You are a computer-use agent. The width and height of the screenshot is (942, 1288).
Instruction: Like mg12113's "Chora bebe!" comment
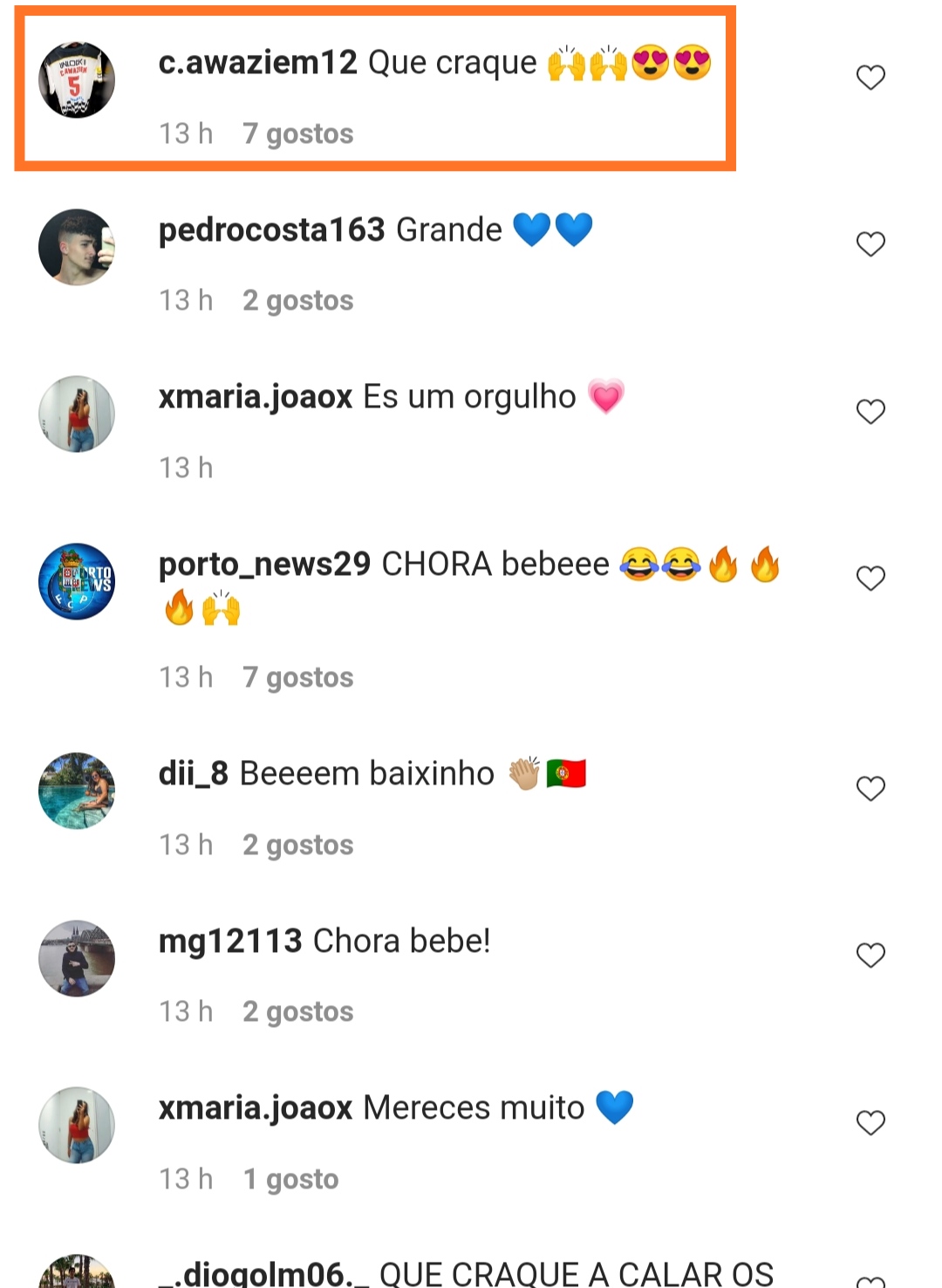pos(870,955)
